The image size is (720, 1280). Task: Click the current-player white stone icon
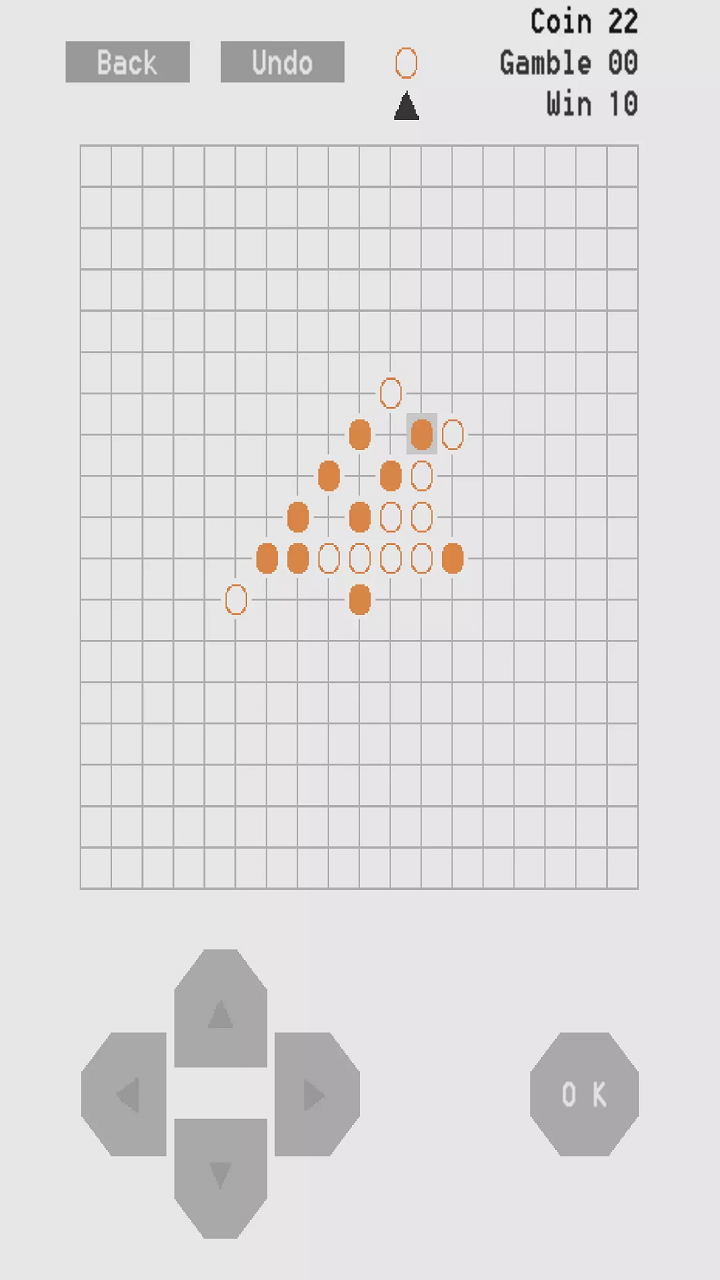click(406, 62)
